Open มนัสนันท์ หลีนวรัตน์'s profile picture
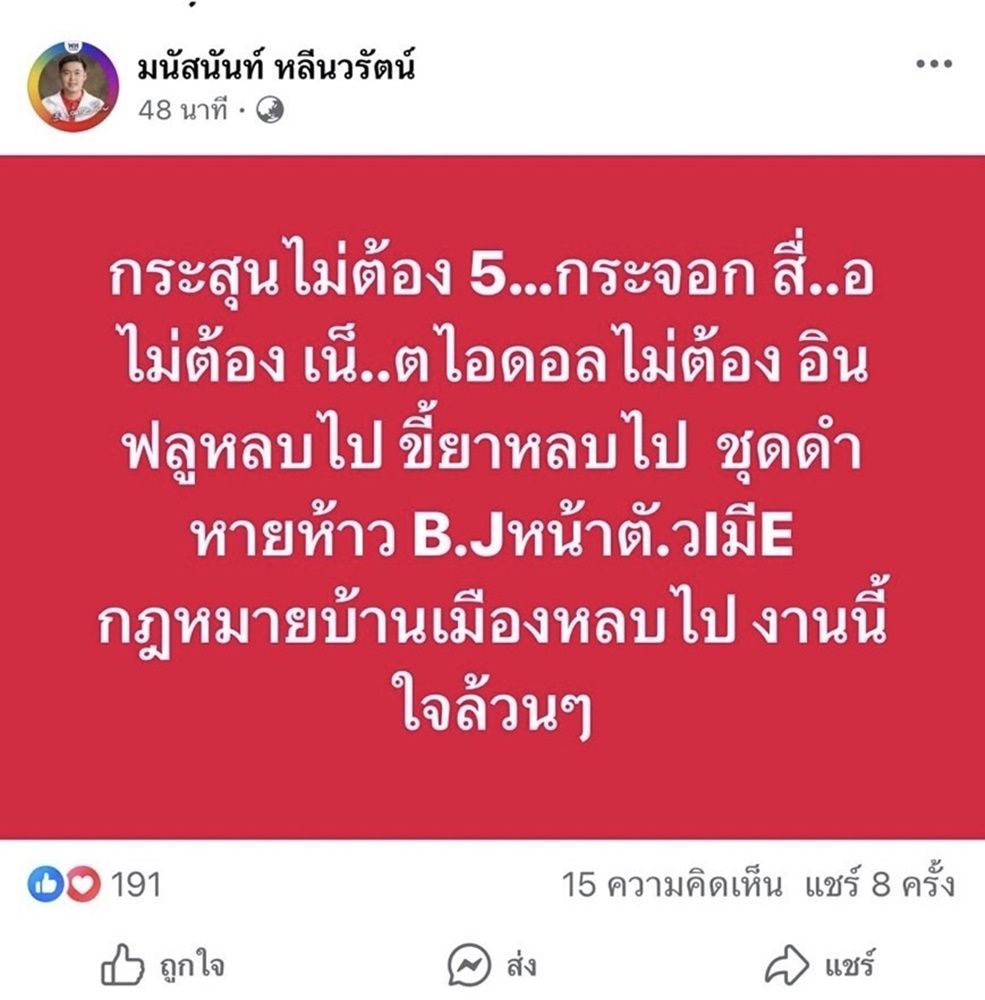The width and height of the screenshot is (985, 1000). 72,87
